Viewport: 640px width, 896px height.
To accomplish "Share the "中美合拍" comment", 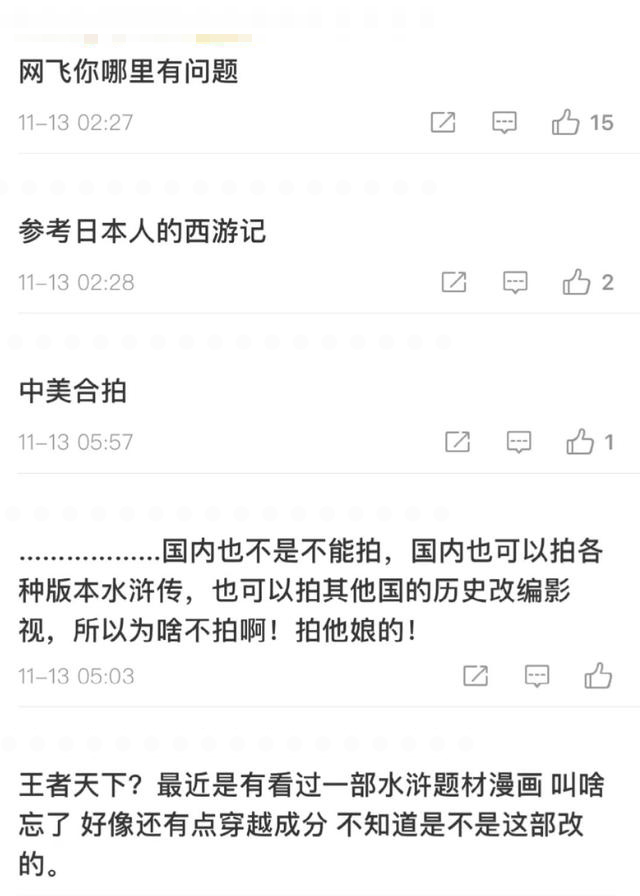I will click(457, 441).
